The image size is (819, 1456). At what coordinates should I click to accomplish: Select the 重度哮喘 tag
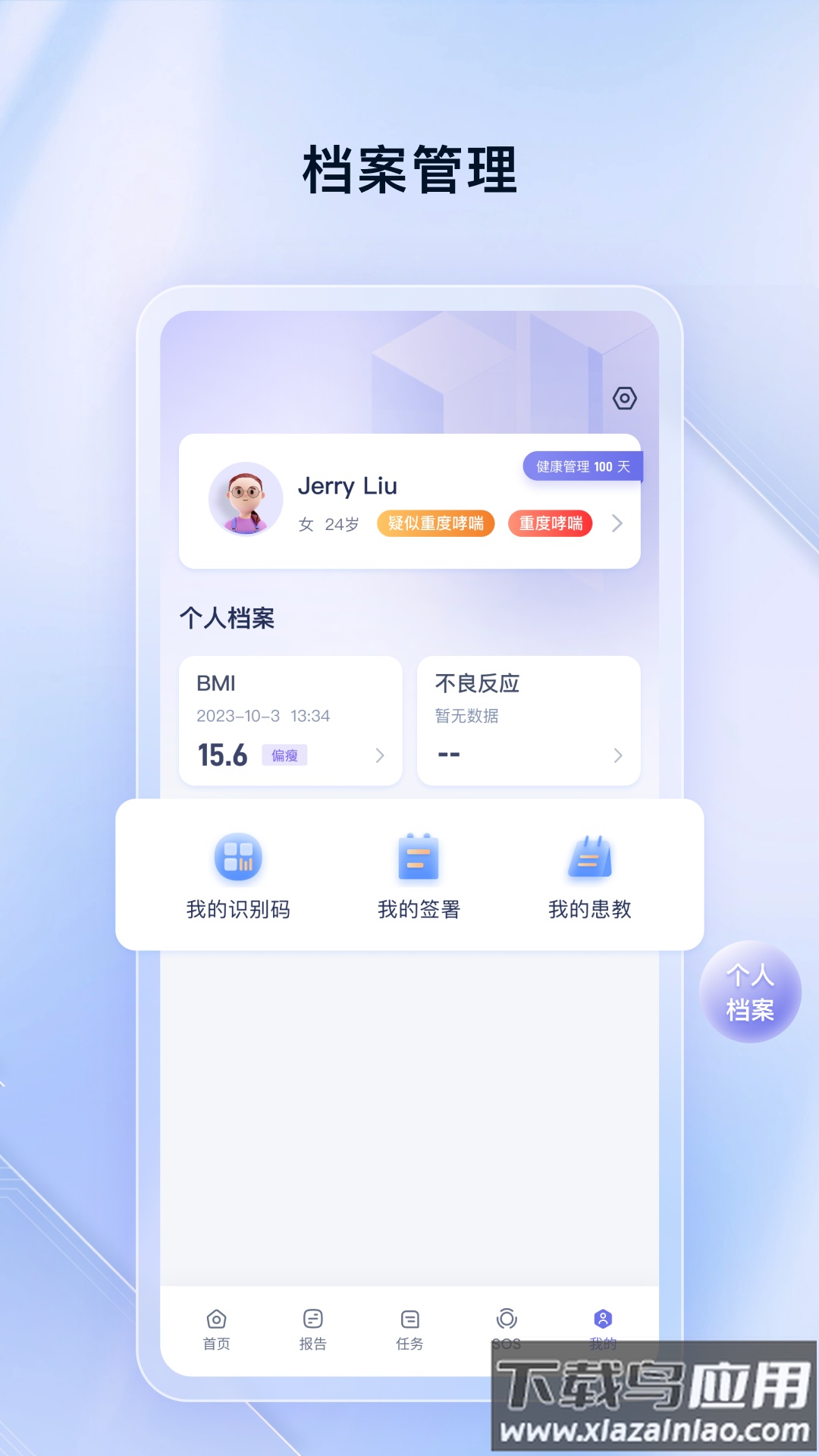[551, 523]
